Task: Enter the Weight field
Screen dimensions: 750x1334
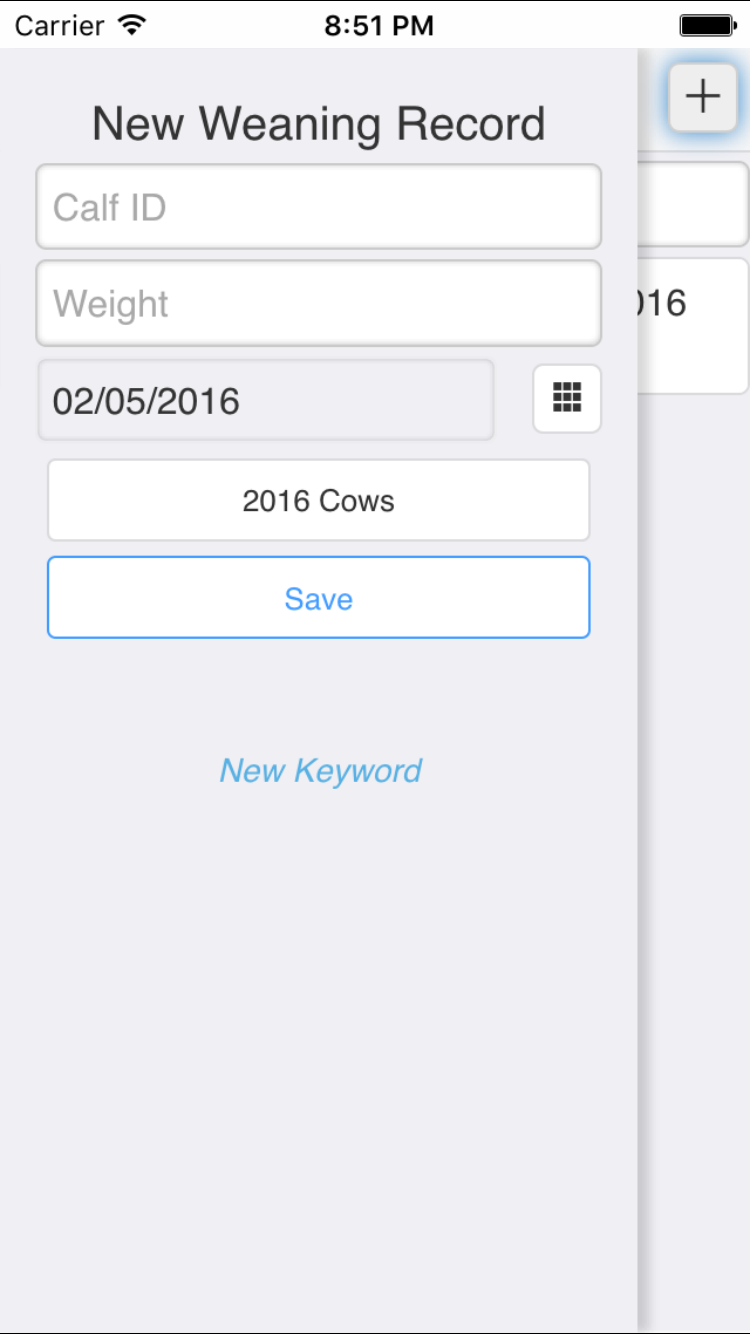Action: click(318, 303)
